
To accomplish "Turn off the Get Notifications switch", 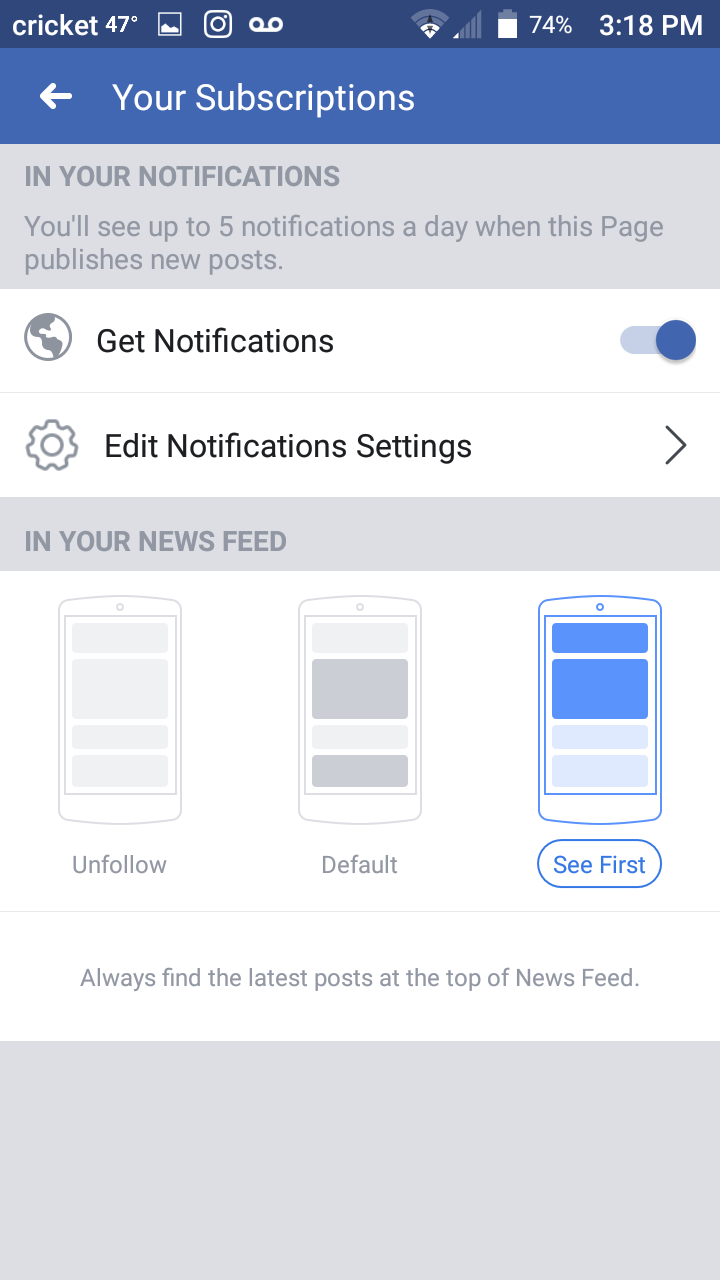I will [658, 341].
